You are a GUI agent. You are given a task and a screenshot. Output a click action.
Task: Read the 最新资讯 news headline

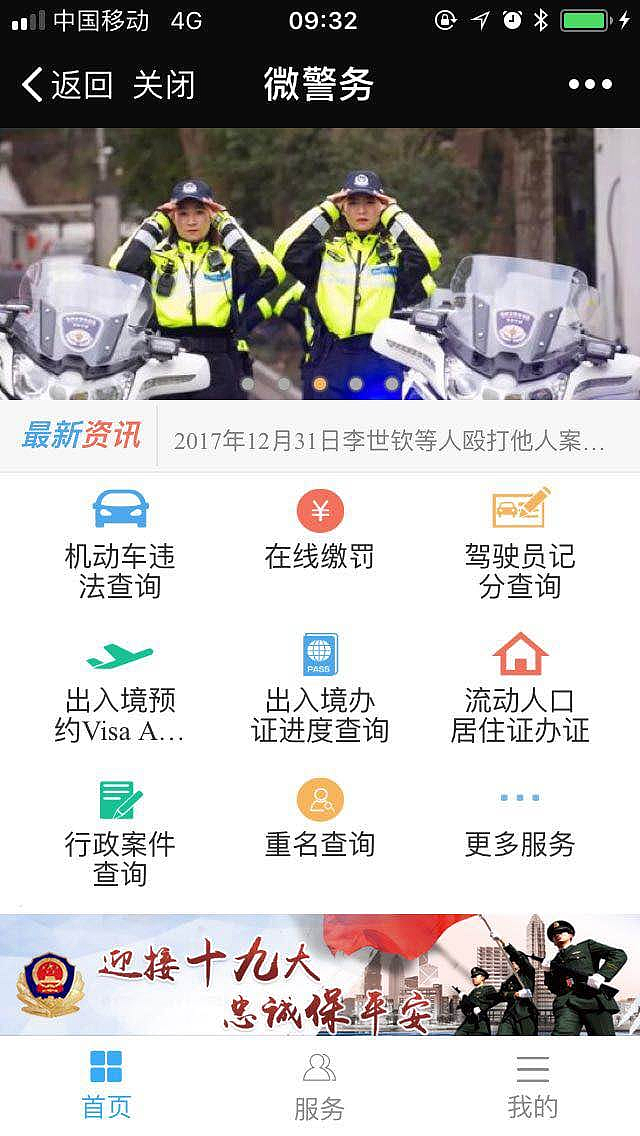(389, 441)
